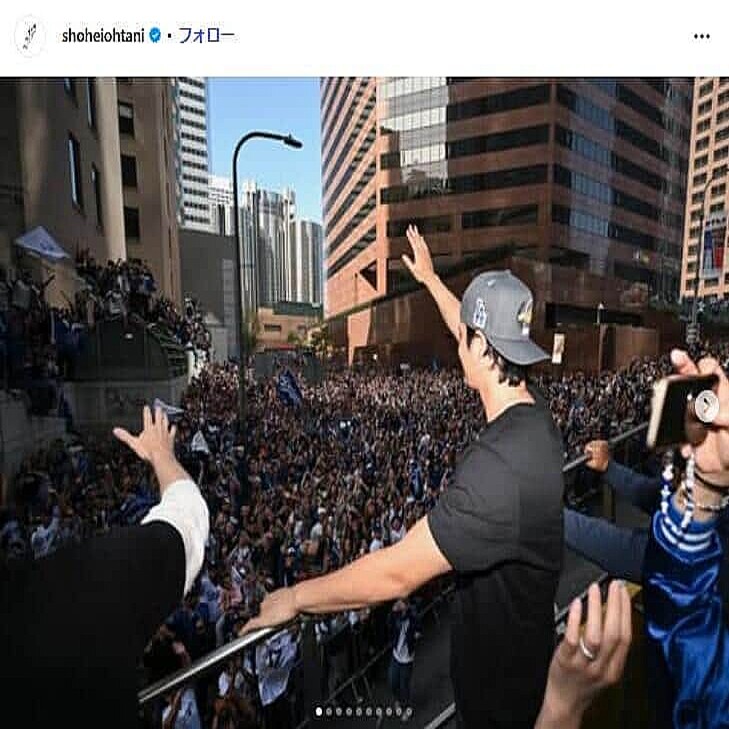The width and height of the screenshot is (729, 729).
Task: Open the post's three-dot overflow menu
Action: tap(701, 36)
